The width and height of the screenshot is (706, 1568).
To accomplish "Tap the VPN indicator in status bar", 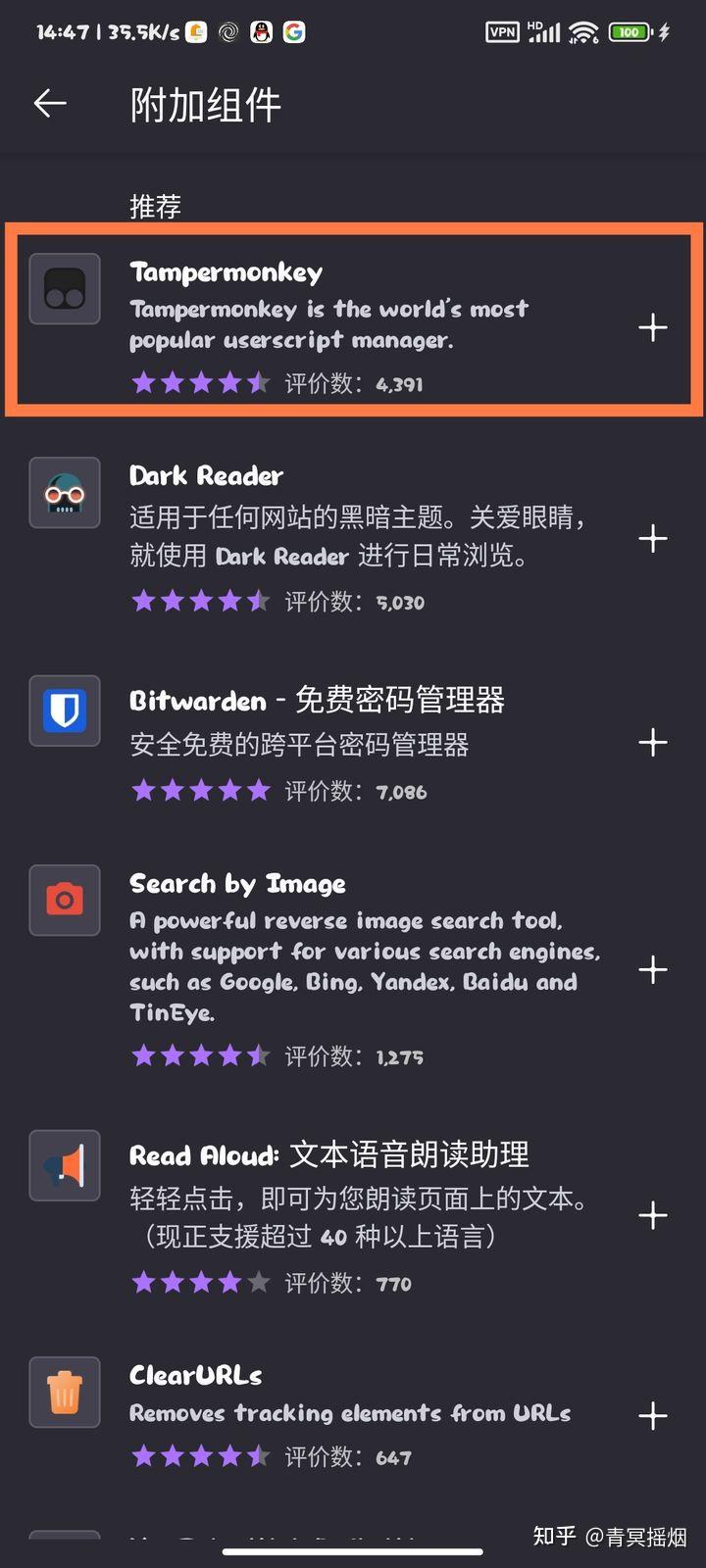I will 503,31.
